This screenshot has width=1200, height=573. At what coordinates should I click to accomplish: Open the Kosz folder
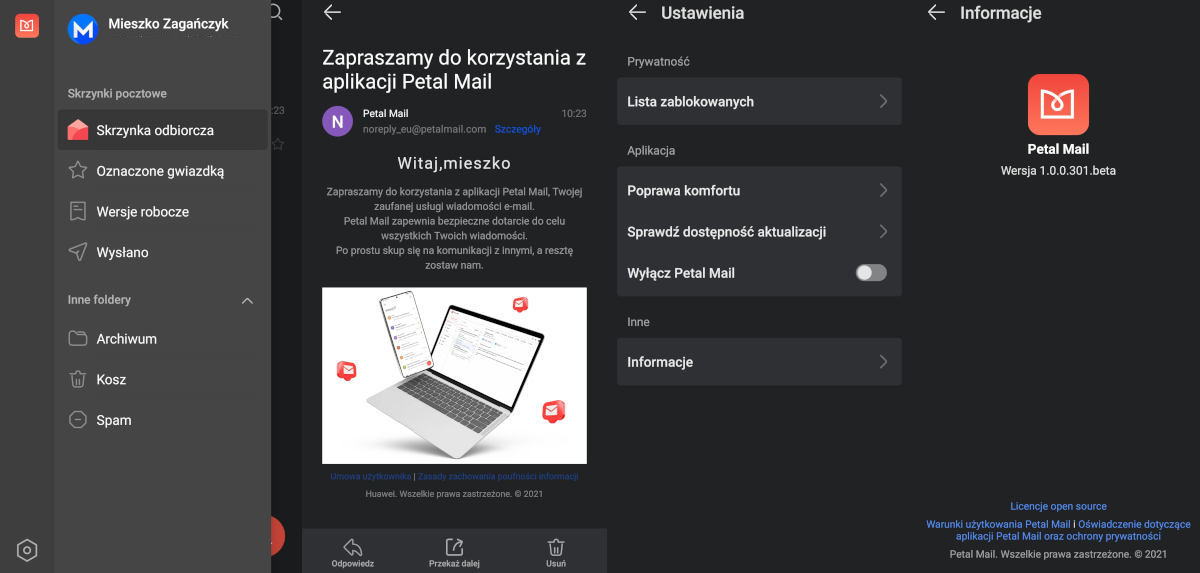(x=111, y=380)
